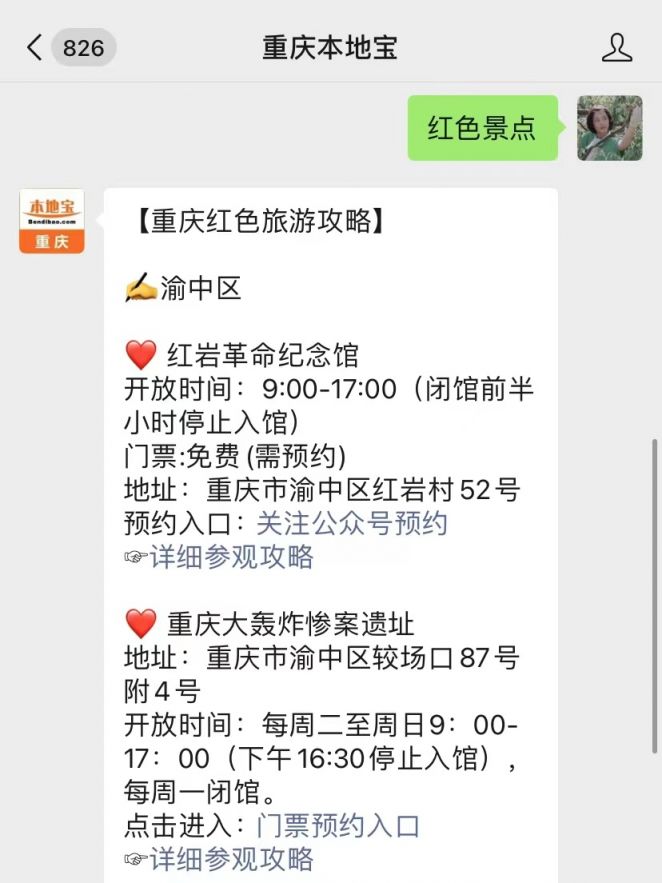This screenshot has height=883, width=662.
Task: Open the 门票预约入口 link
Action: coord(338,826)
